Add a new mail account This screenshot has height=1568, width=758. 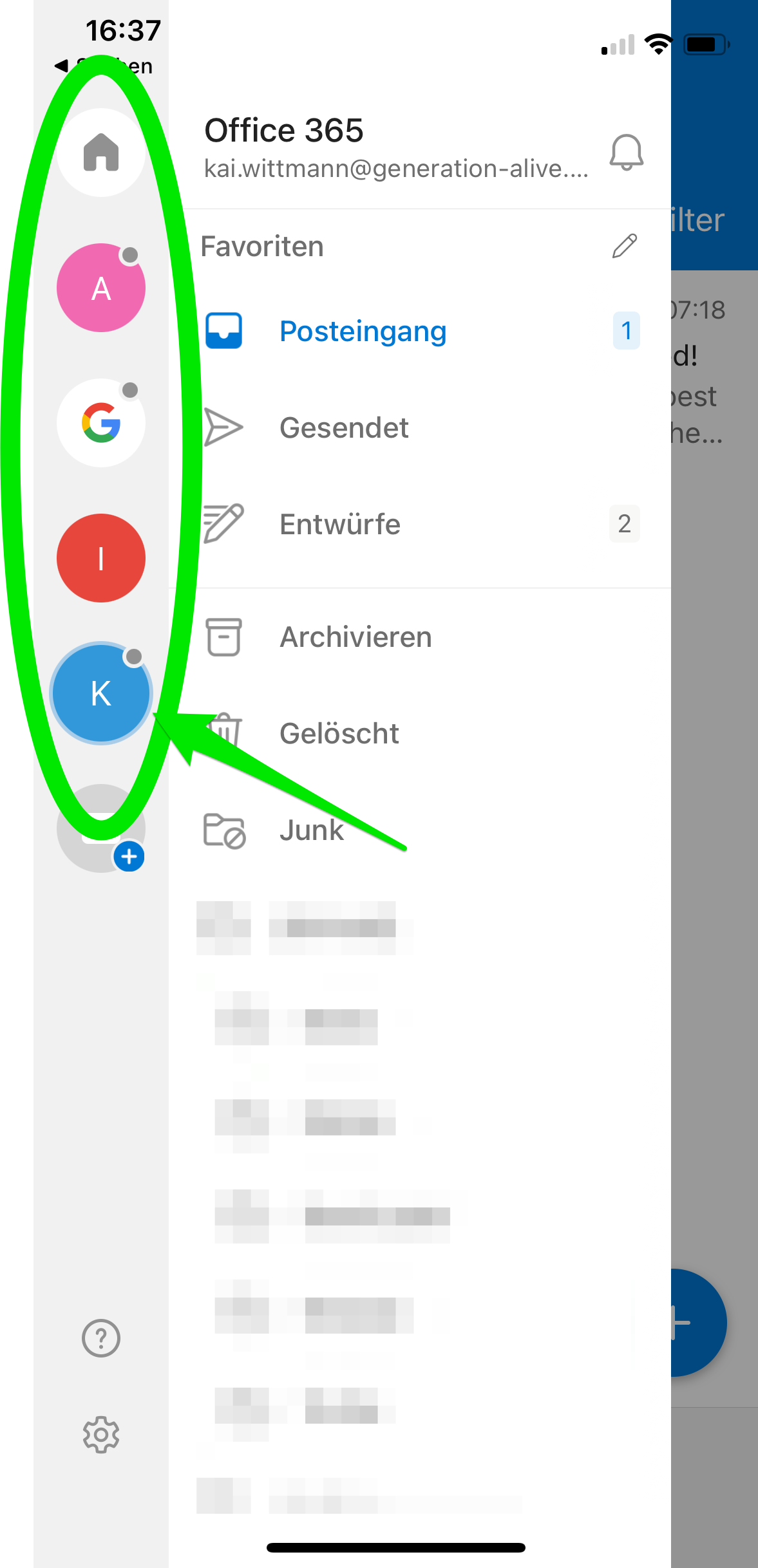(101, 829)
